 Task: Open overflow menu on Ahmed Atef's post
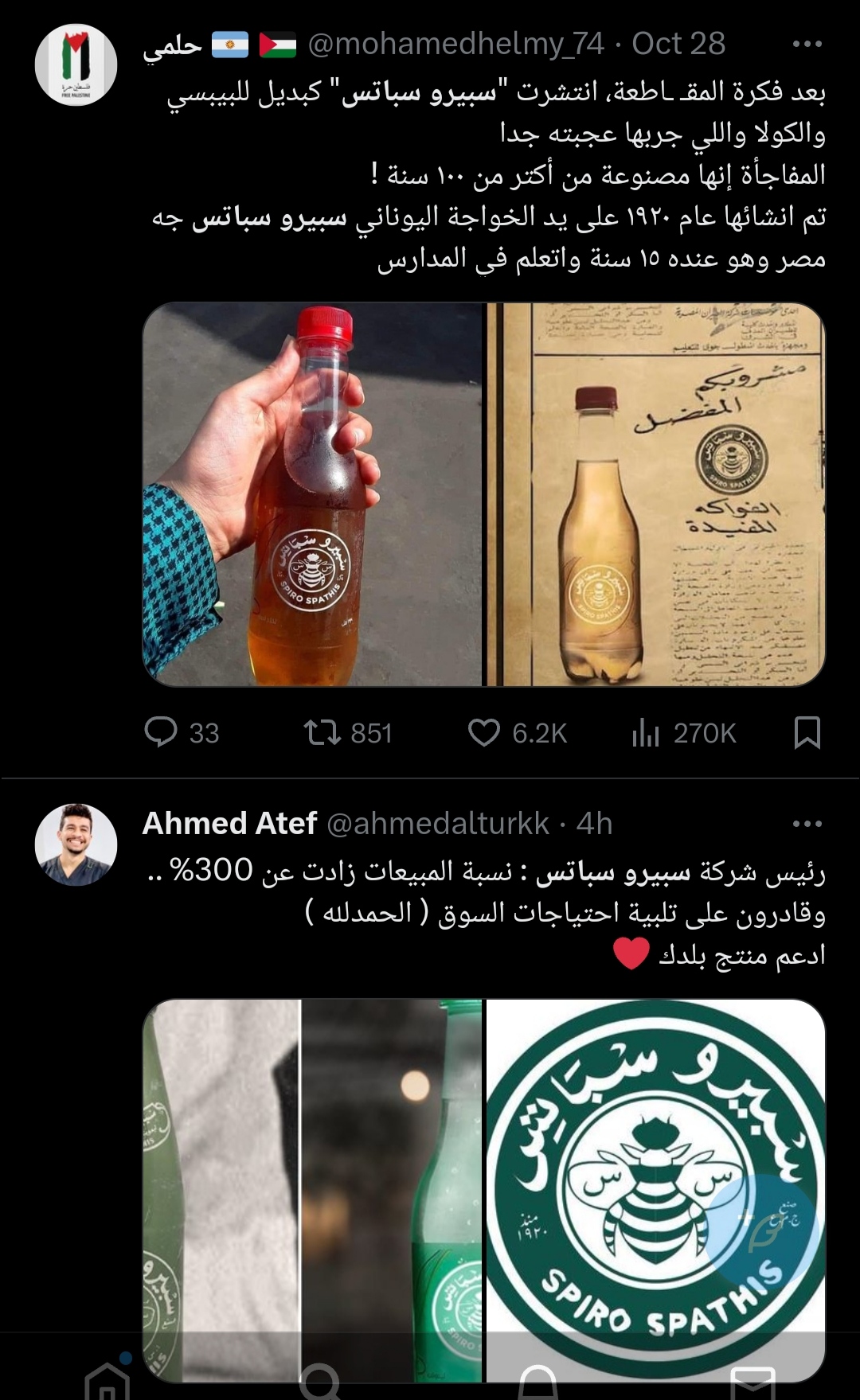807,824
